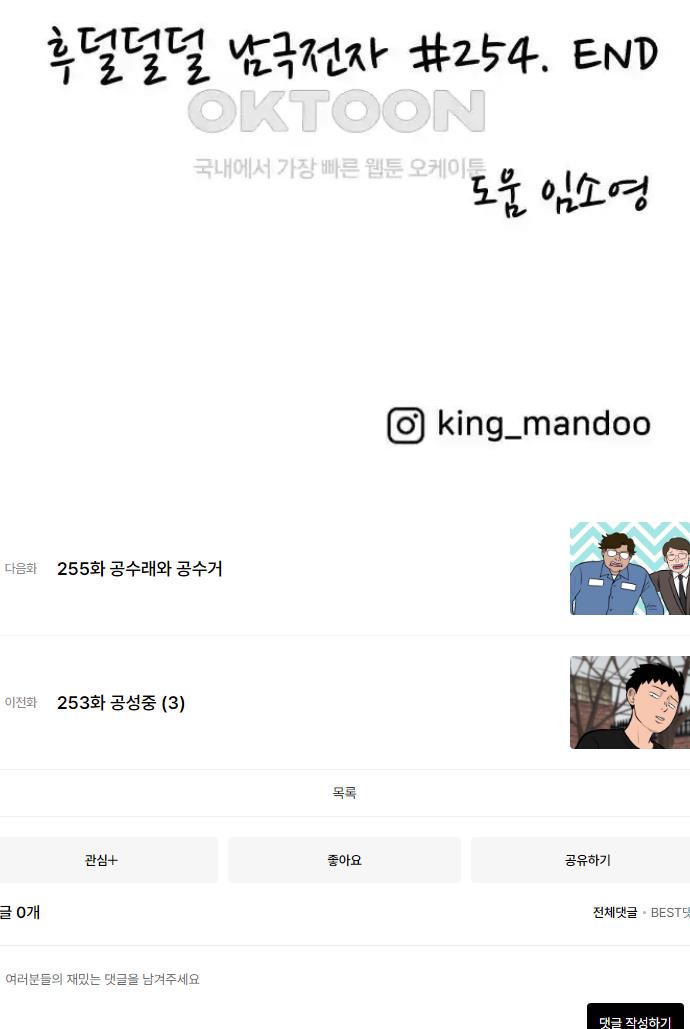Open the 목록 episode list
Image resolution: width=690 pixels, height=1029 pixels.
pyautogui.click(x=344, y=793)
